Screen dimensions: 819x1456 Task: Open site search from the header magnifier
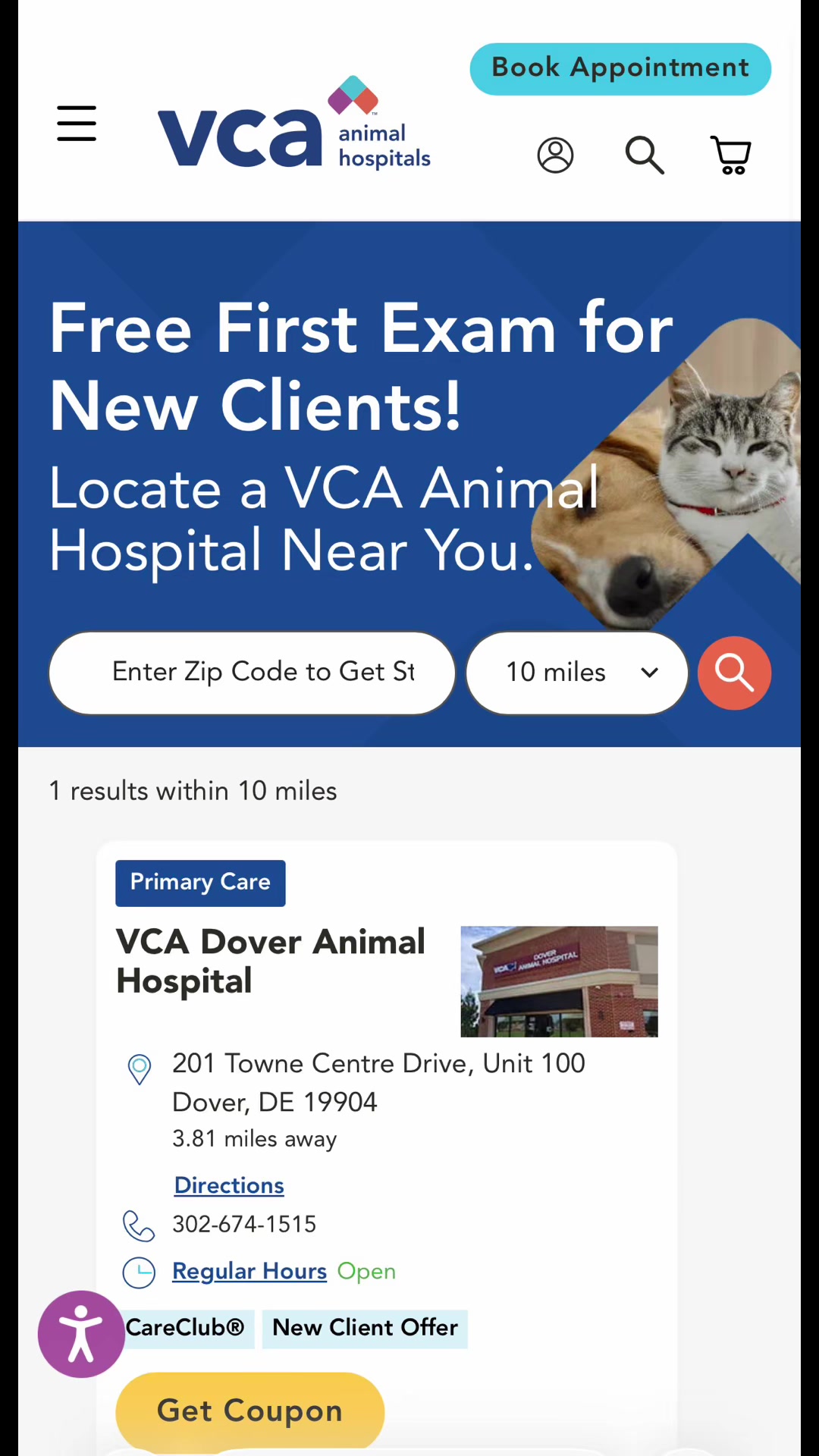click(x=645, y=155)
